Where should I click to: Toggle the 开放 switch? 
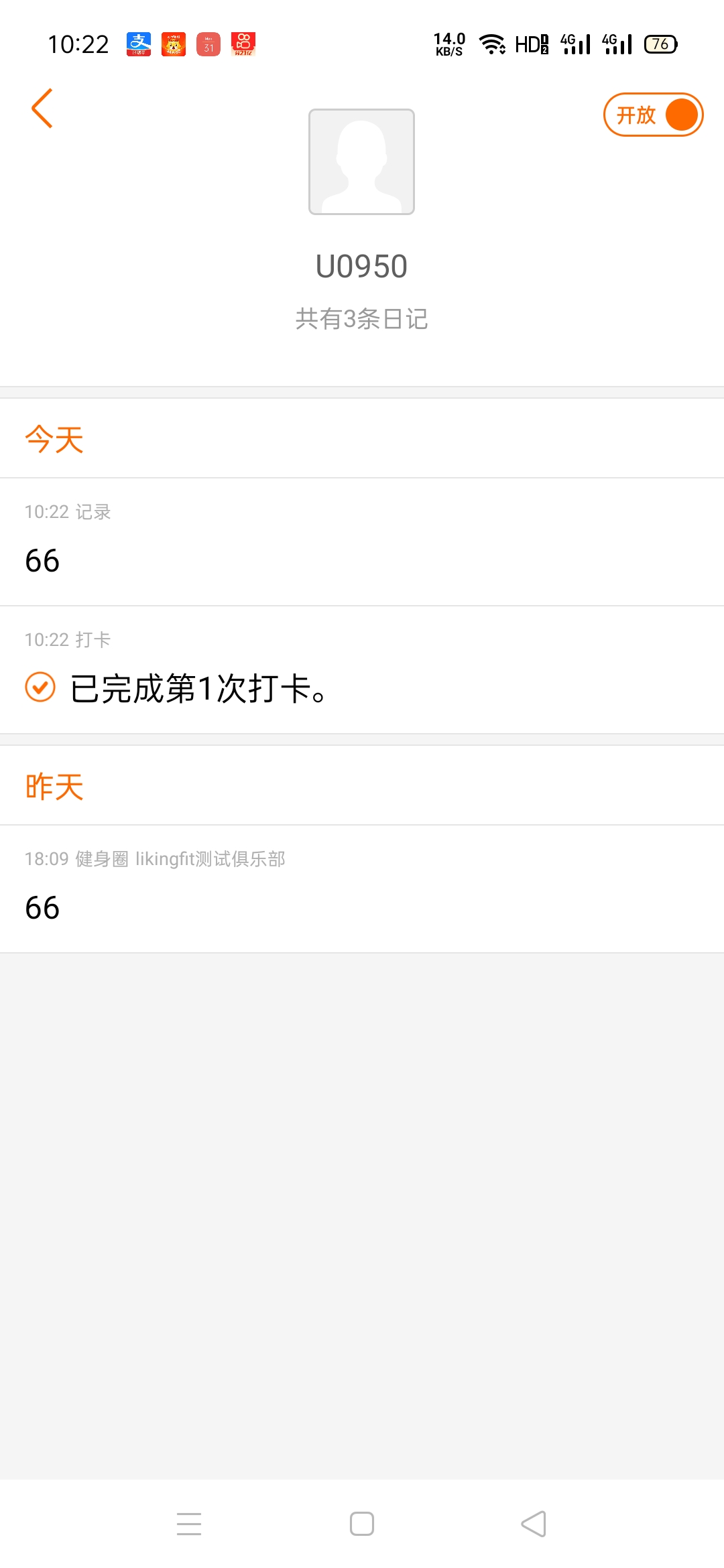[653, 115]
